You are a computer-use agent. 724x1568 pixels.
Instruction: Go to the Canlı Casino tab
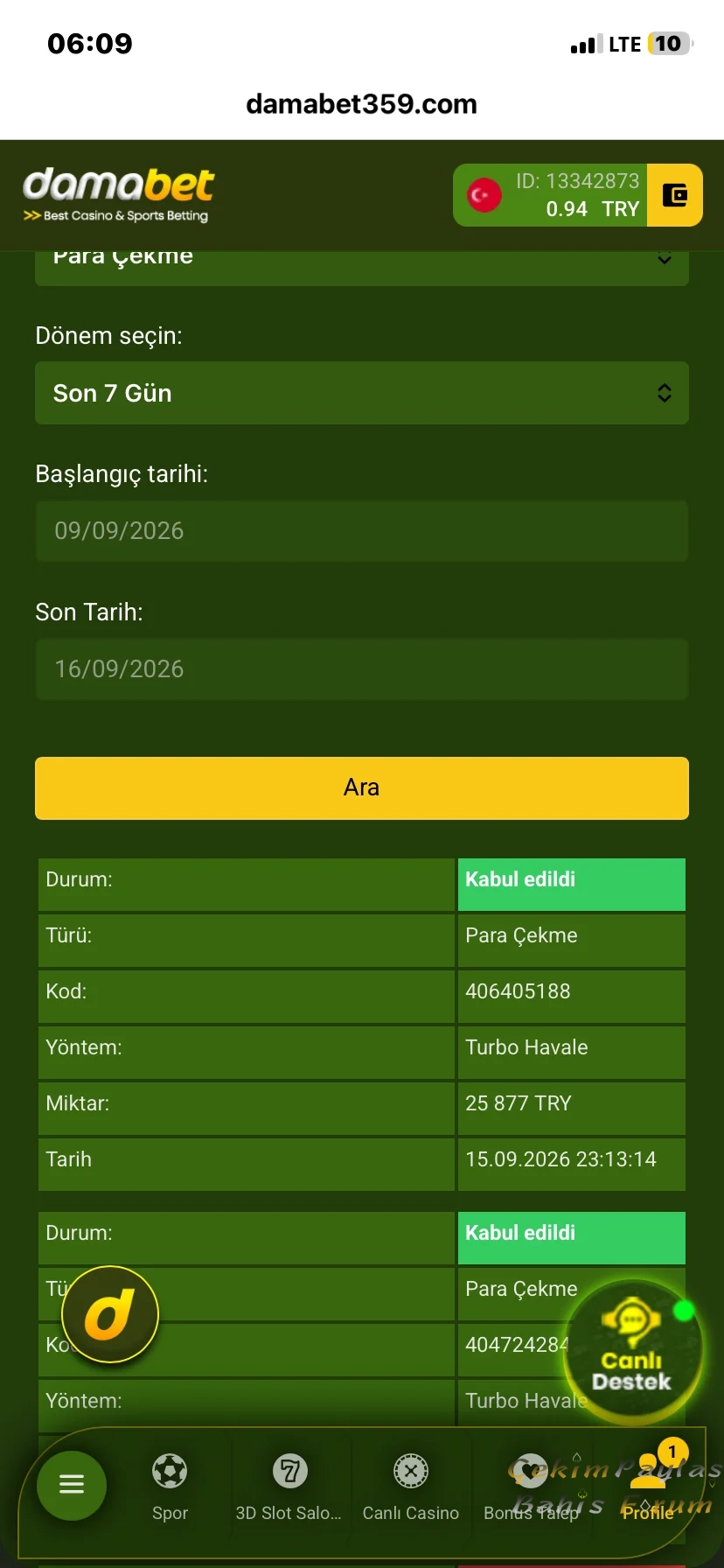tap(411, 1487)
